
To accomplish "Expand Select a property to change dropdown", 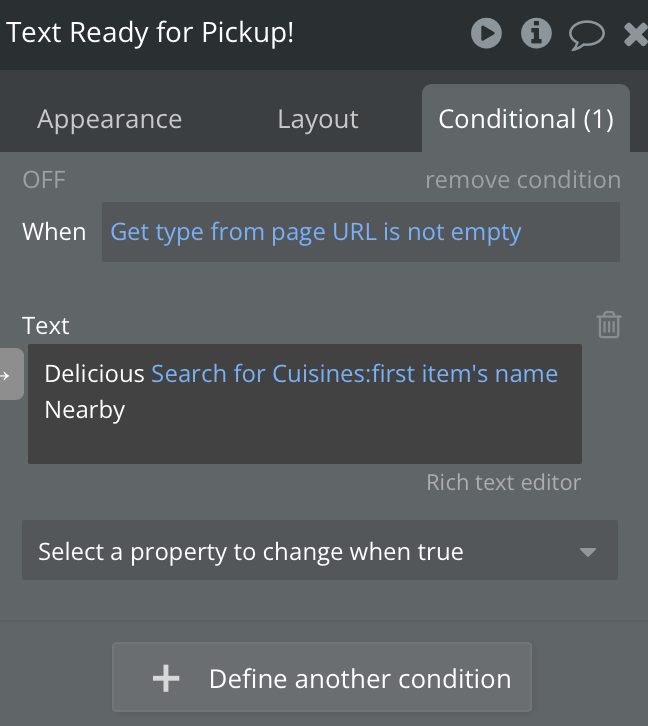I will [x=319, y=551].
